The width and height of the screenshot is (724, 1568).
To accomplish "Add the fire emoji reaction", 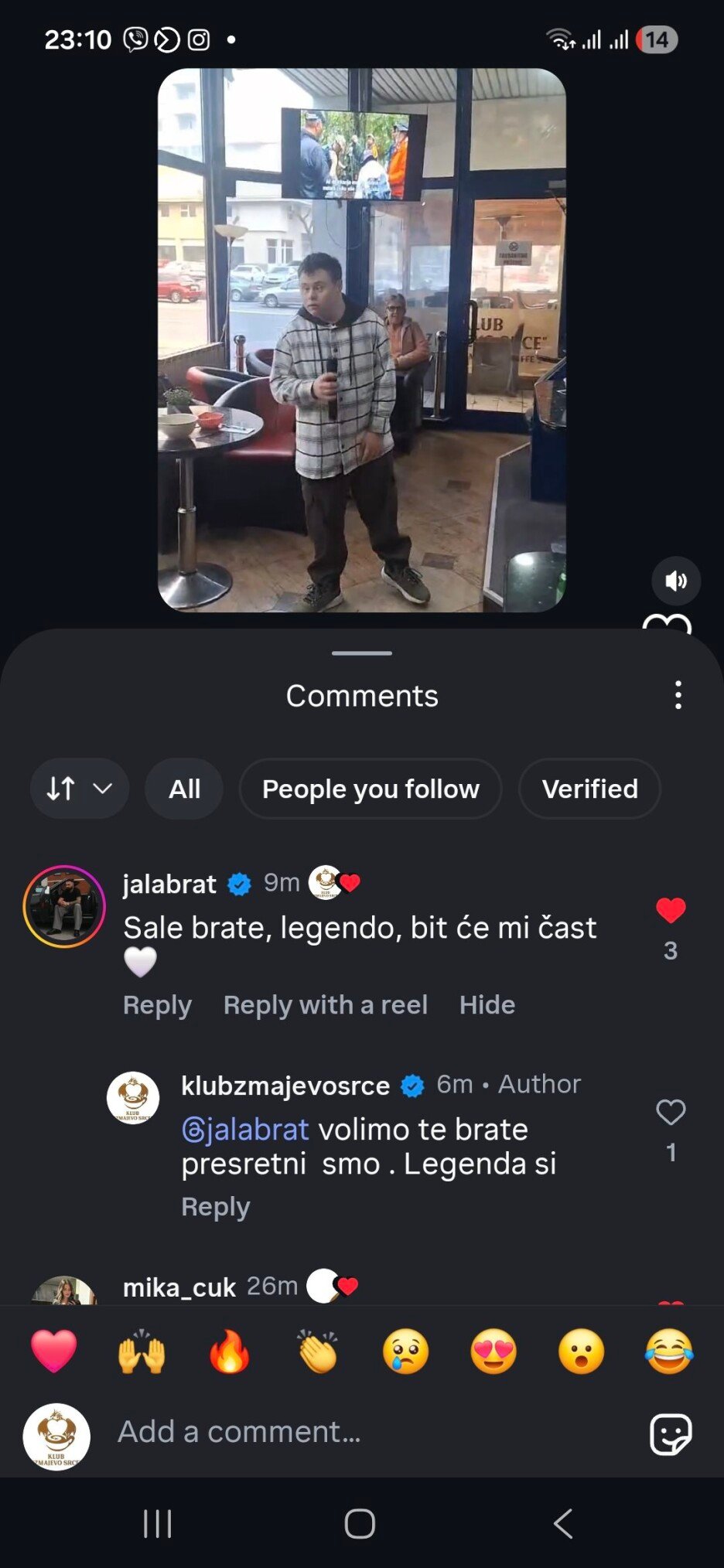I will click(230, 1352).
